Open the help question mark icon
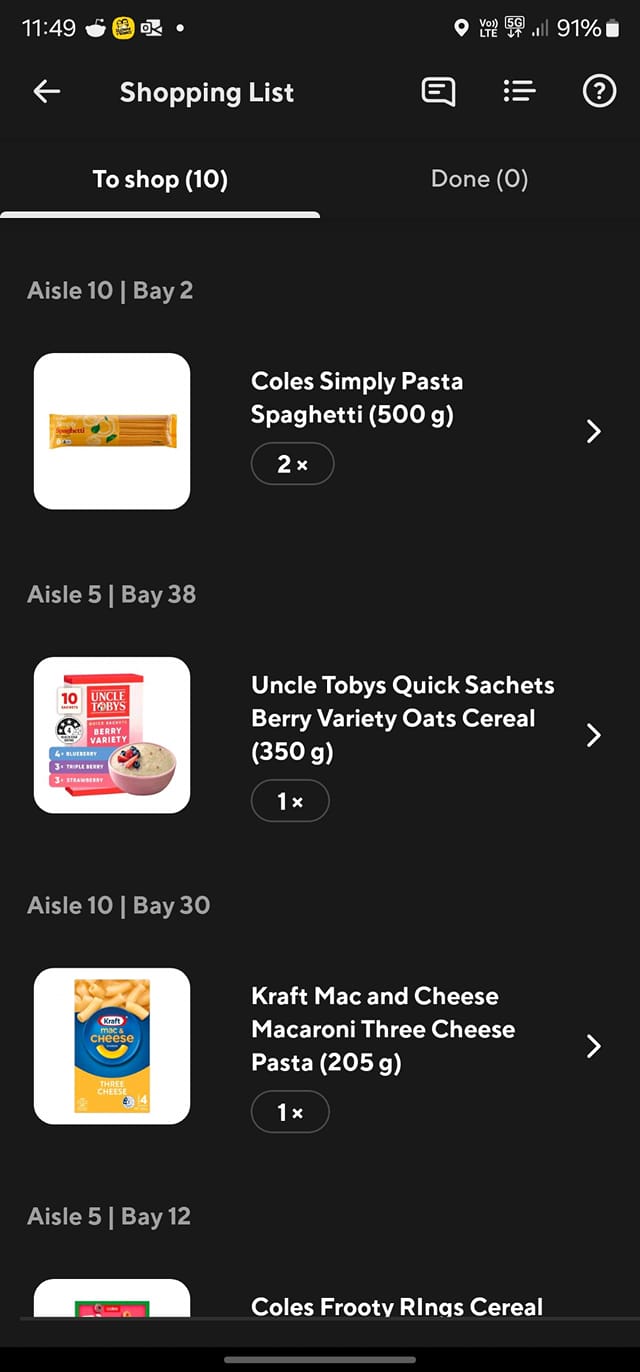Viewport: 640px width, 1372px height. [599, 92]
